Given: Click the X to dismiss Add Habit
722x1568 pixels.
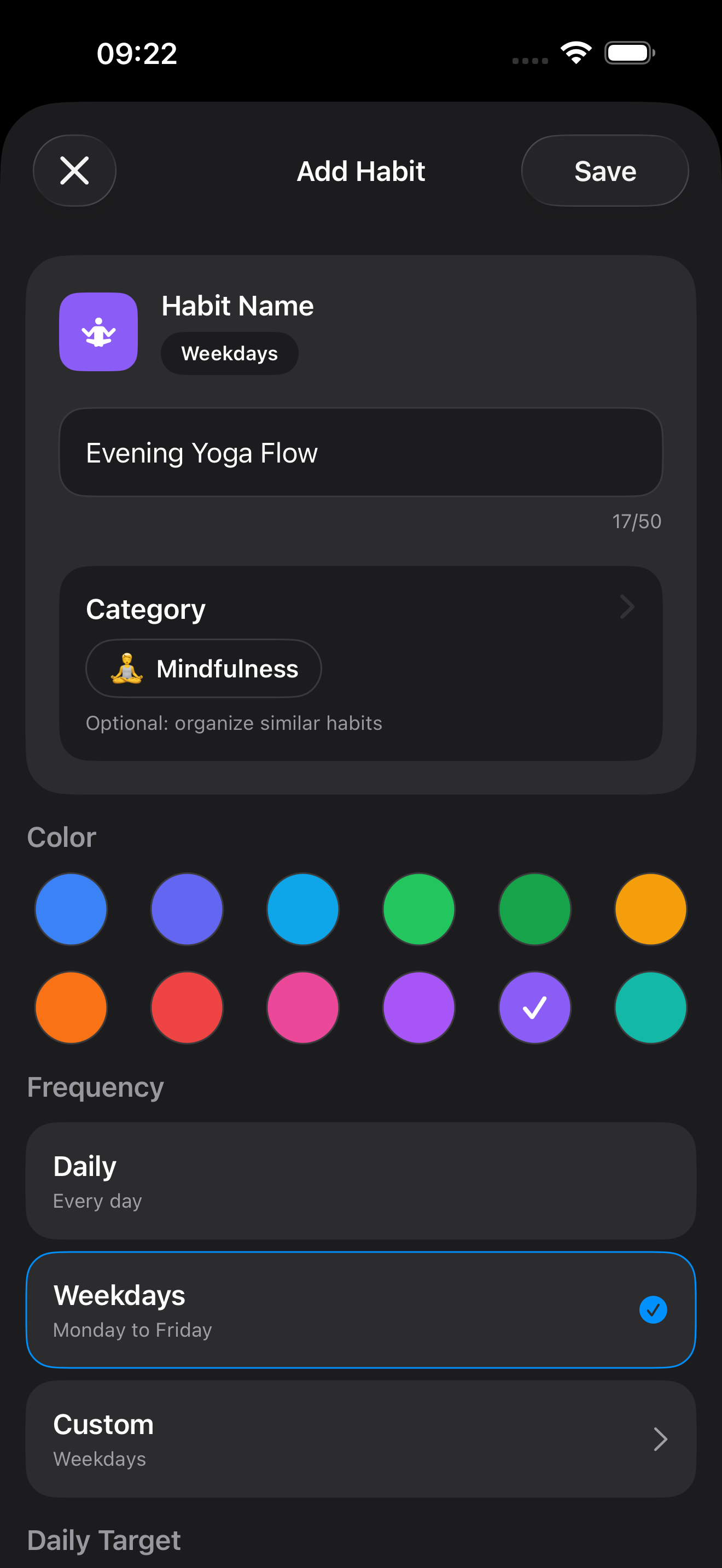Looking at the screenshot, I should point(74,171).
